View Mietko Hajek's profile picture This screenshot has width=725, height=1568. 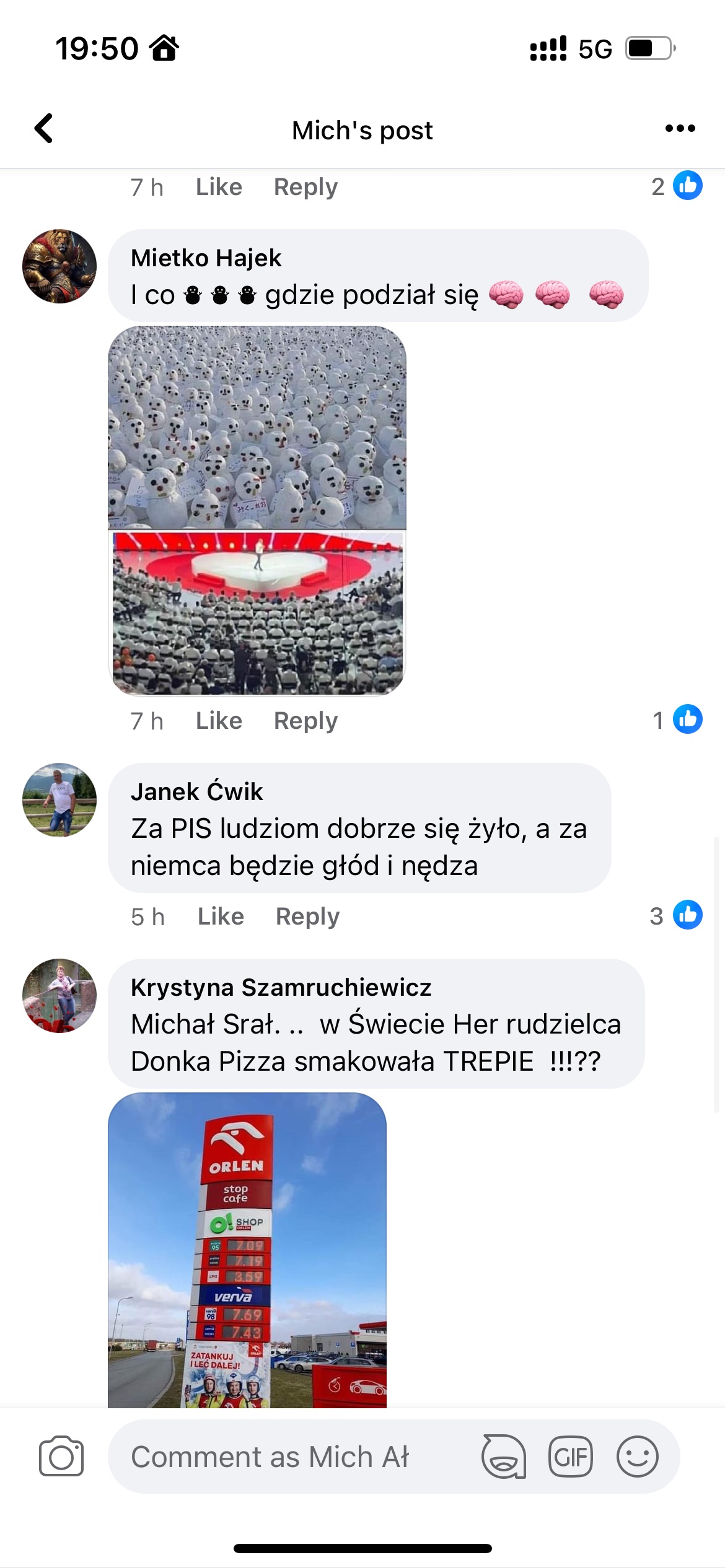(59, 266)
